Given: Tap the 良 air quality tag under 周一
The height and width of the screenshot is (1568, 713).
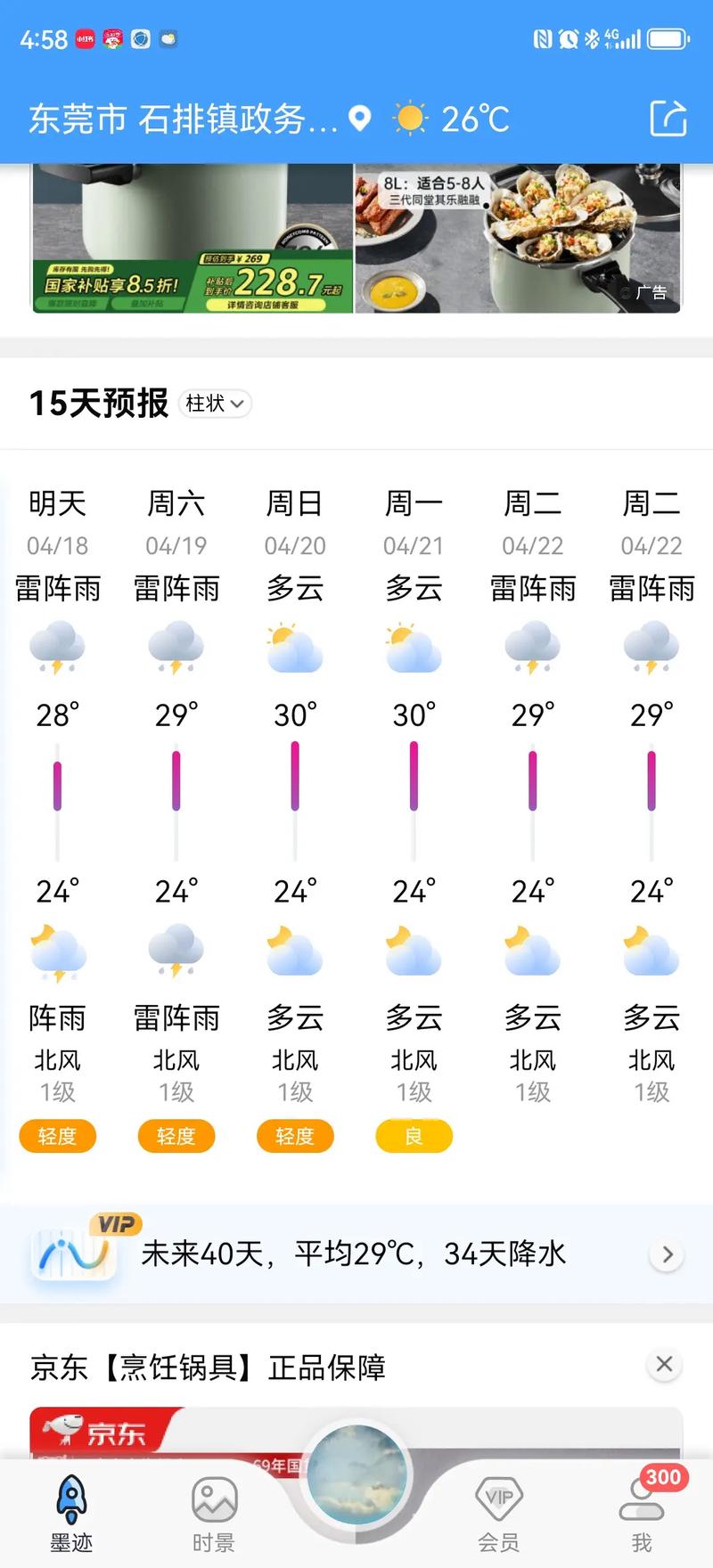Looking at the screenshot, I should point(414,1136).
